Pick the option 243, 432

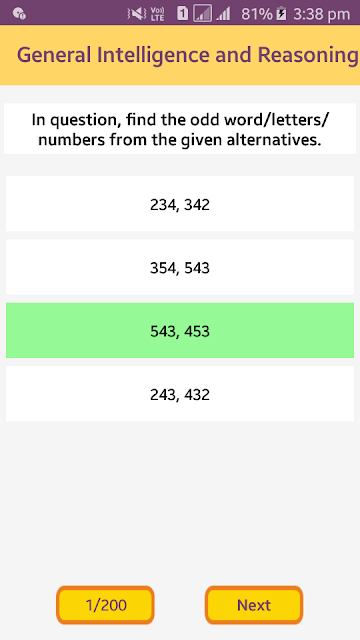(x=180, y=393)
